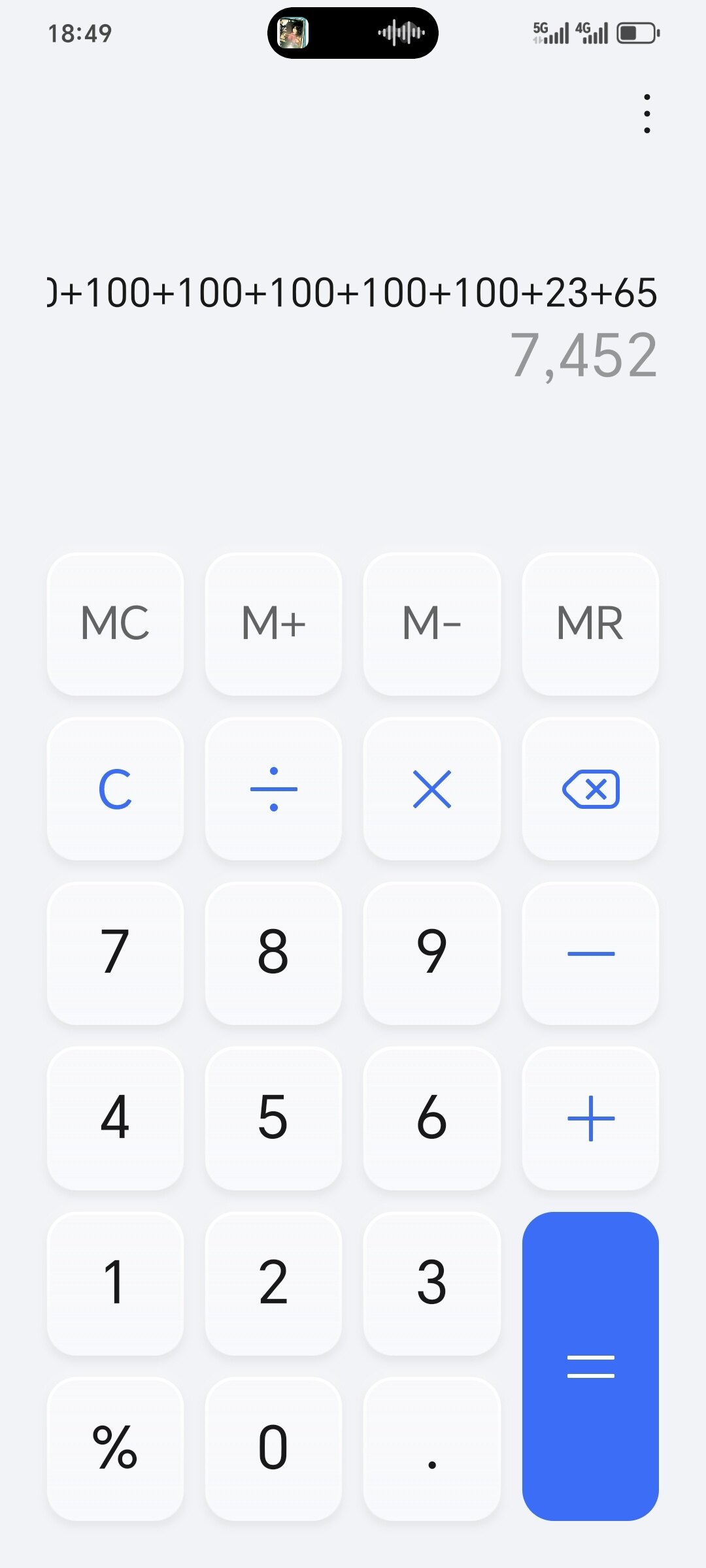This screenshot has width=706, height=1568.
Task: Subtract from memory with M-
Action: (x=431, y=623)
